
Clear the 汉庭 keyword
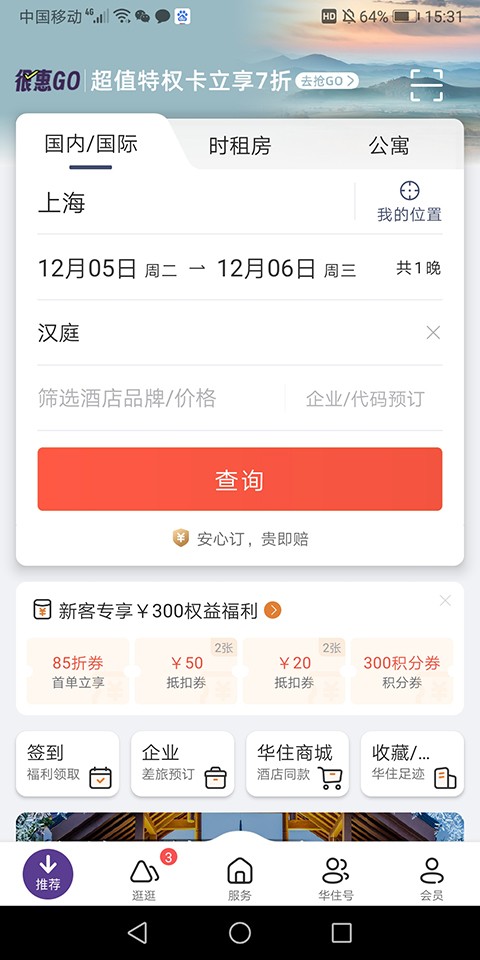[x=433, y=332]
